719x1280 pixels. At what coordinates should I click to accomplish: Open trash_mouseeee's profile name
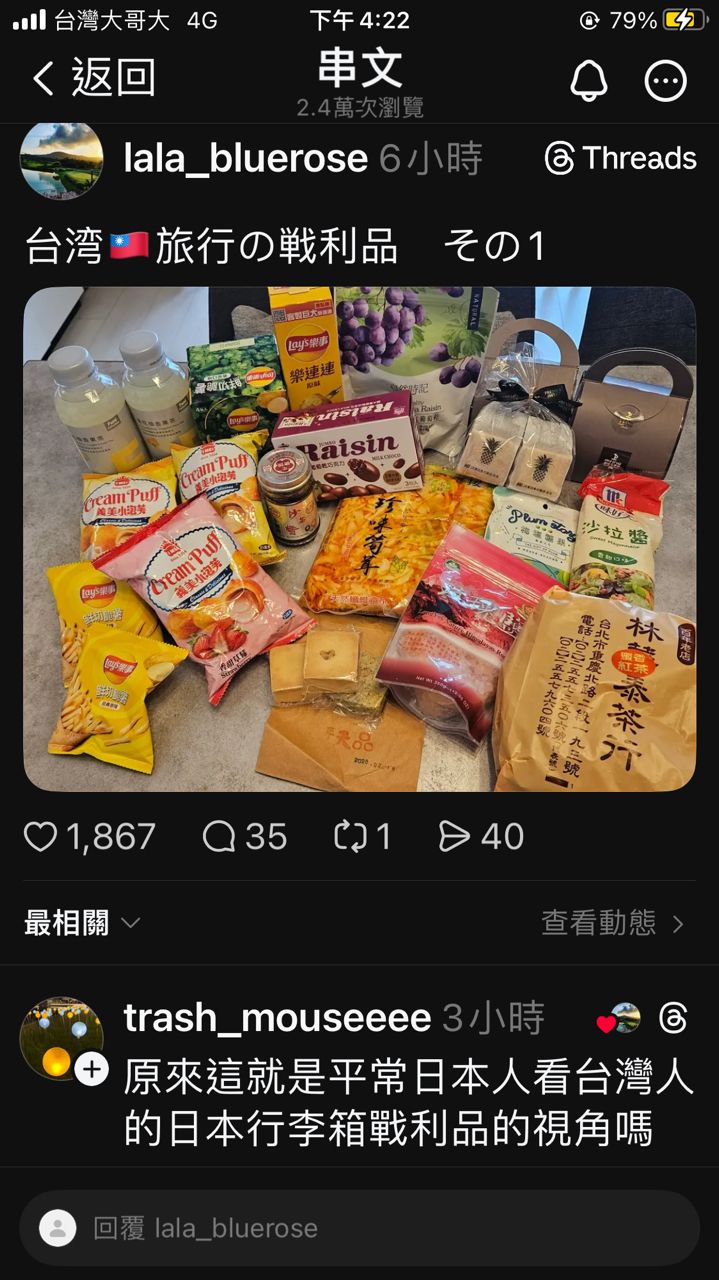click(x=277, y=1018)
